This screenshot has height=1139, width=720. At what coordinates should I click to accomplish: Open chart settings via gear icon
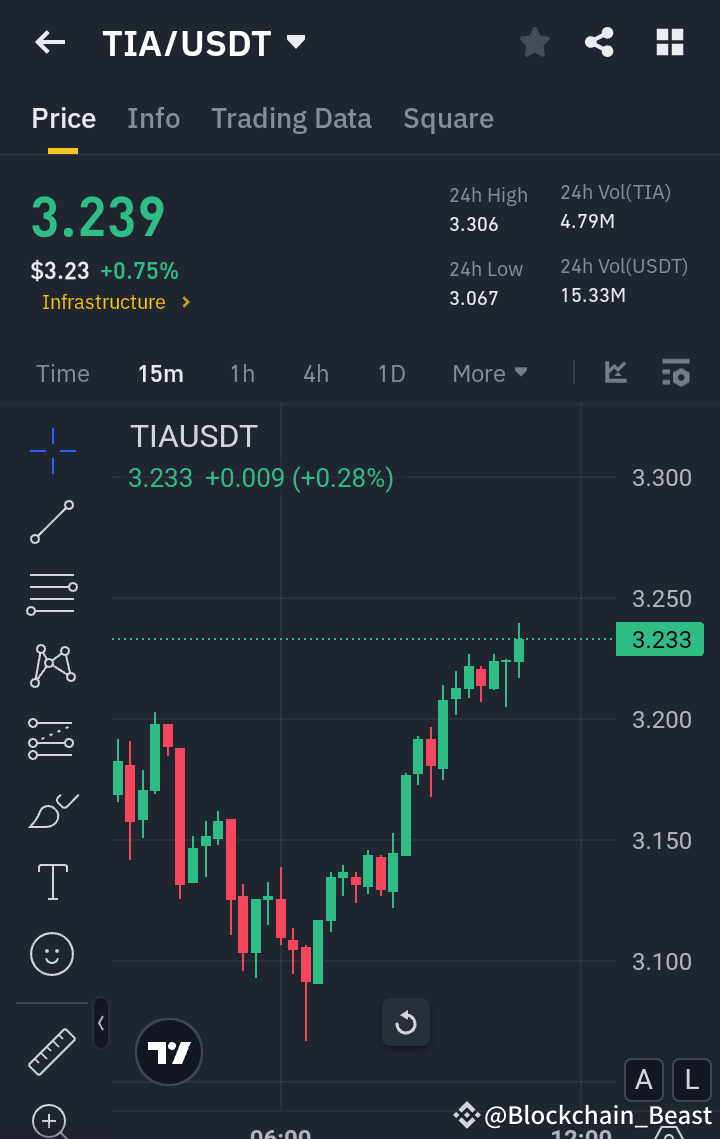tap(676, 373)
